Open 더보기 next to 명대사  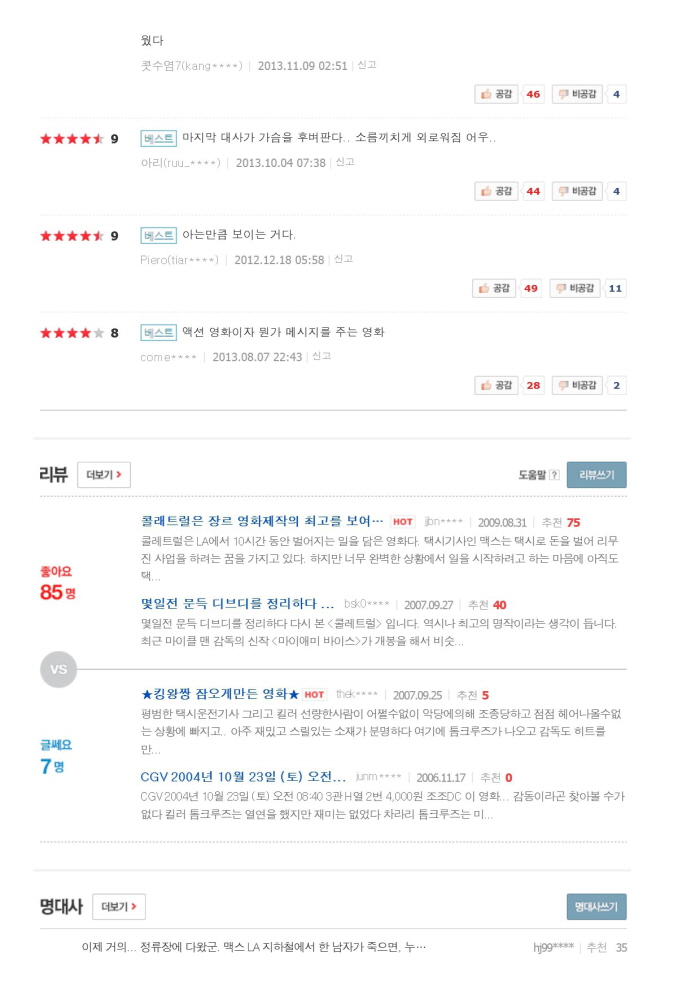coord(118,907)
